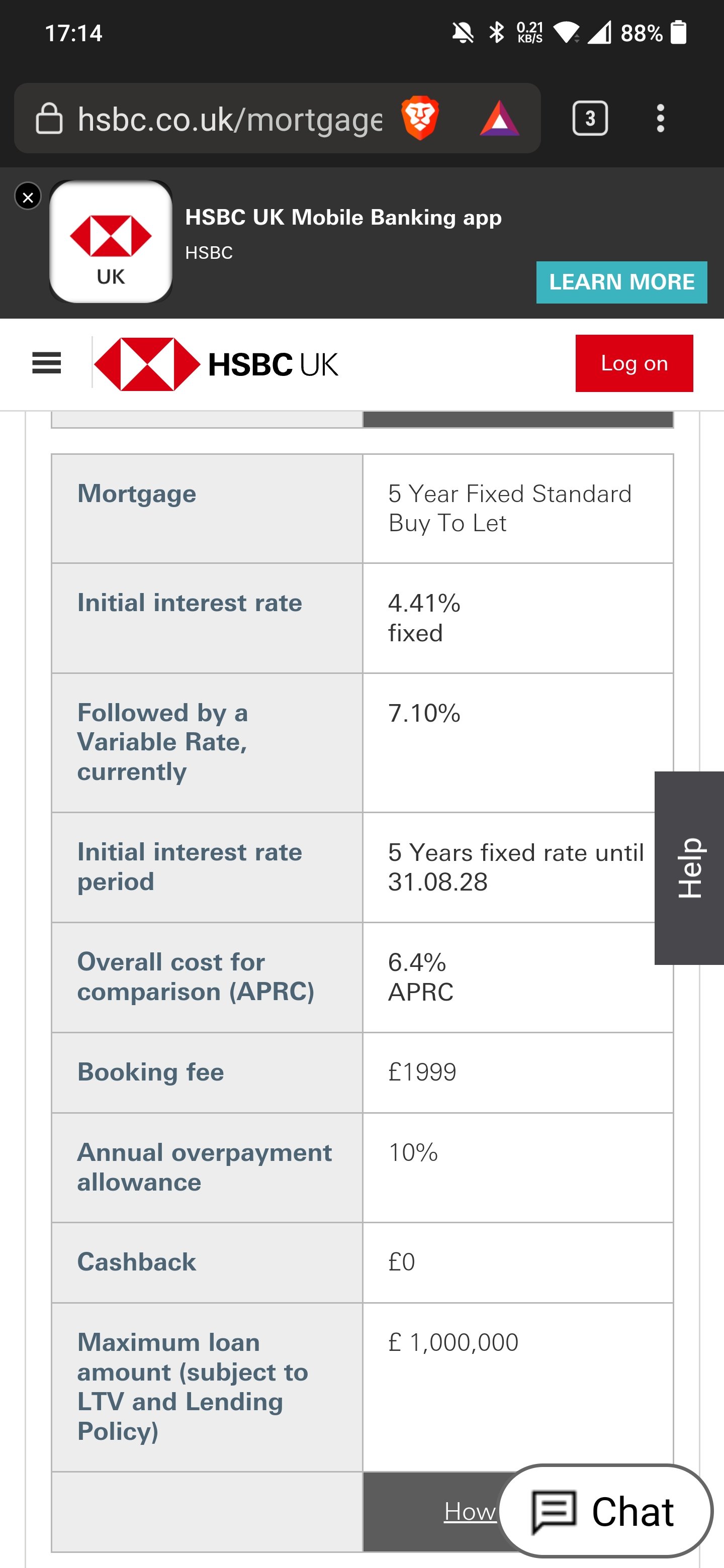Open Brave Shields lion icon

click(x=420, y=118)
